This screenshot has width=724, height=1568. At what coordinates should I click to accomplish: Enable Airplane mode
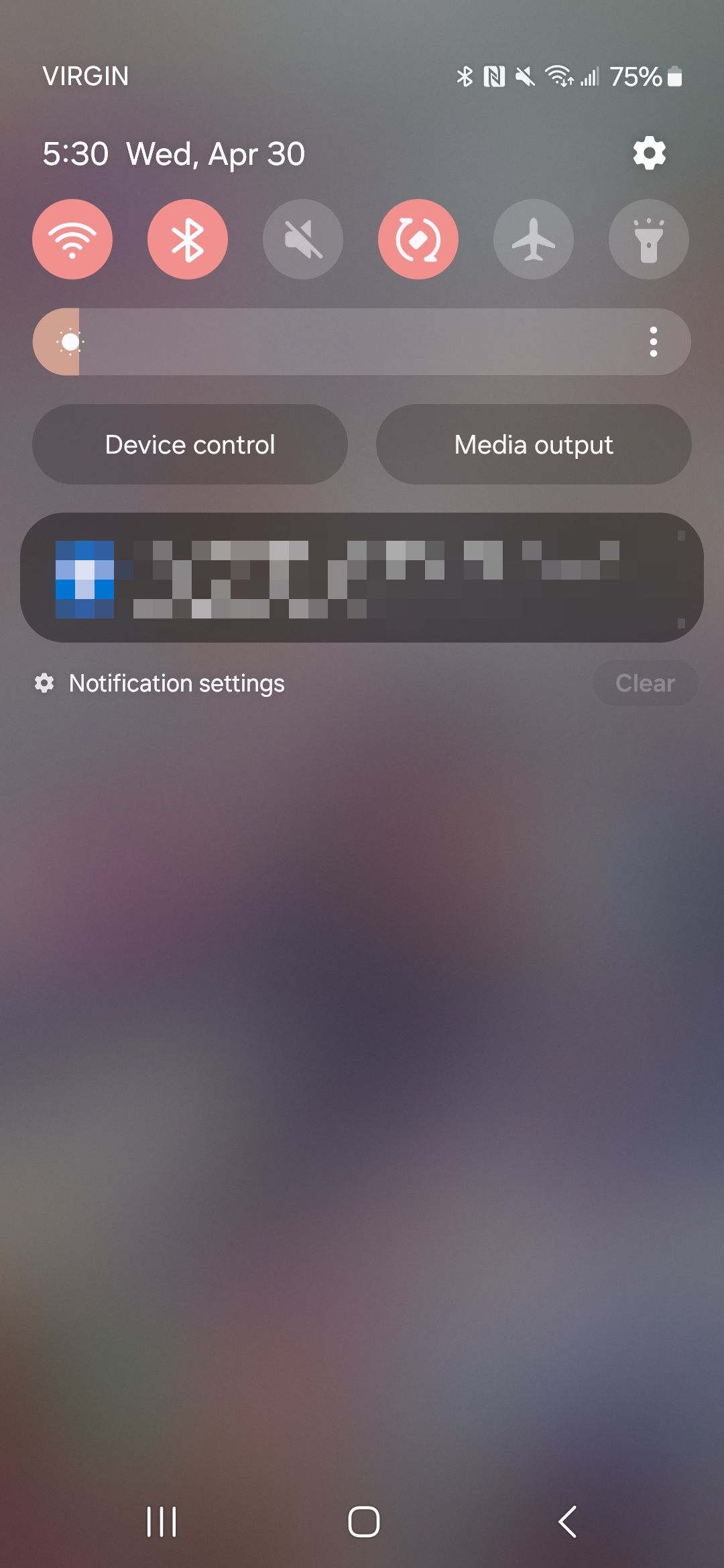tap(533, 239)
